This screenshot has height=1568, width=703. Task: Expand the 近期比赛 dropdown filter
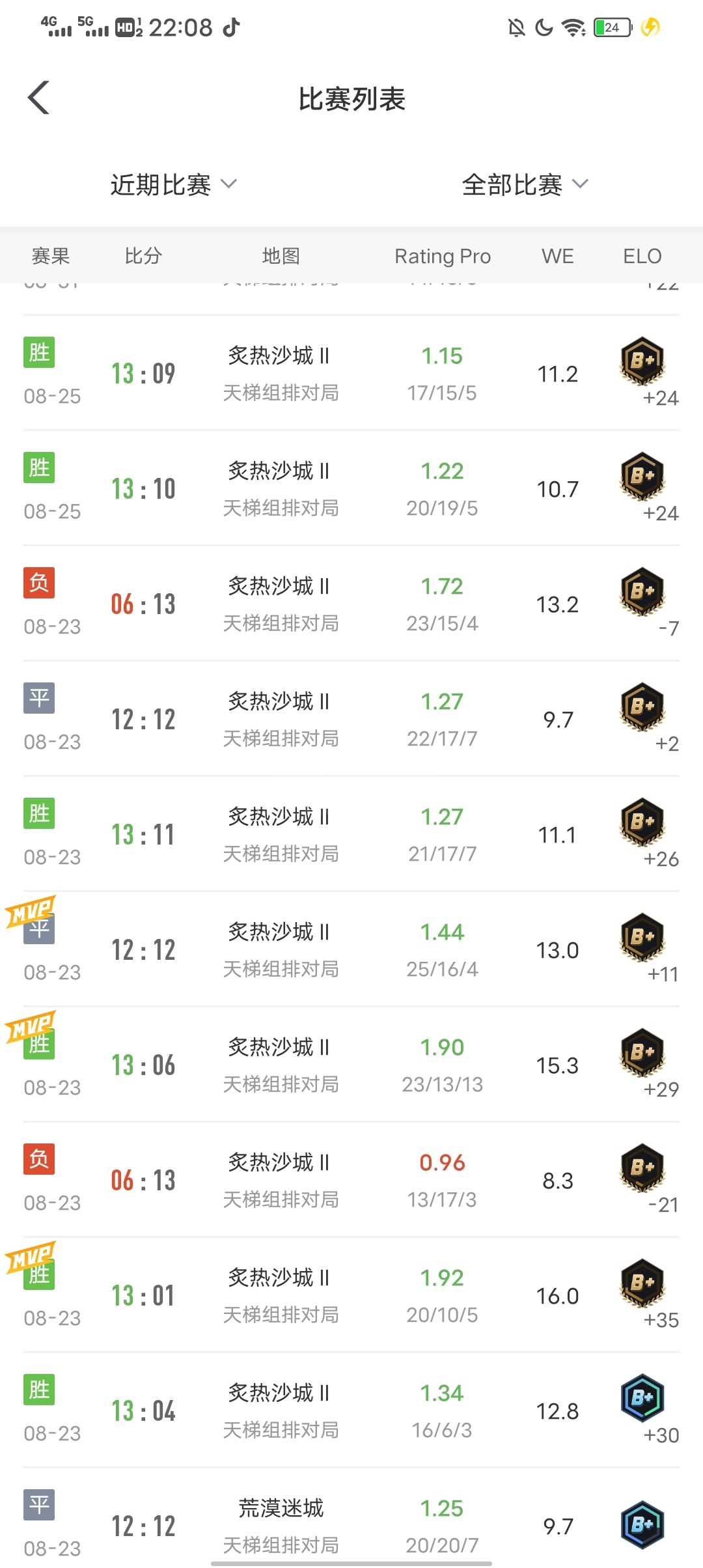point(174,185)
